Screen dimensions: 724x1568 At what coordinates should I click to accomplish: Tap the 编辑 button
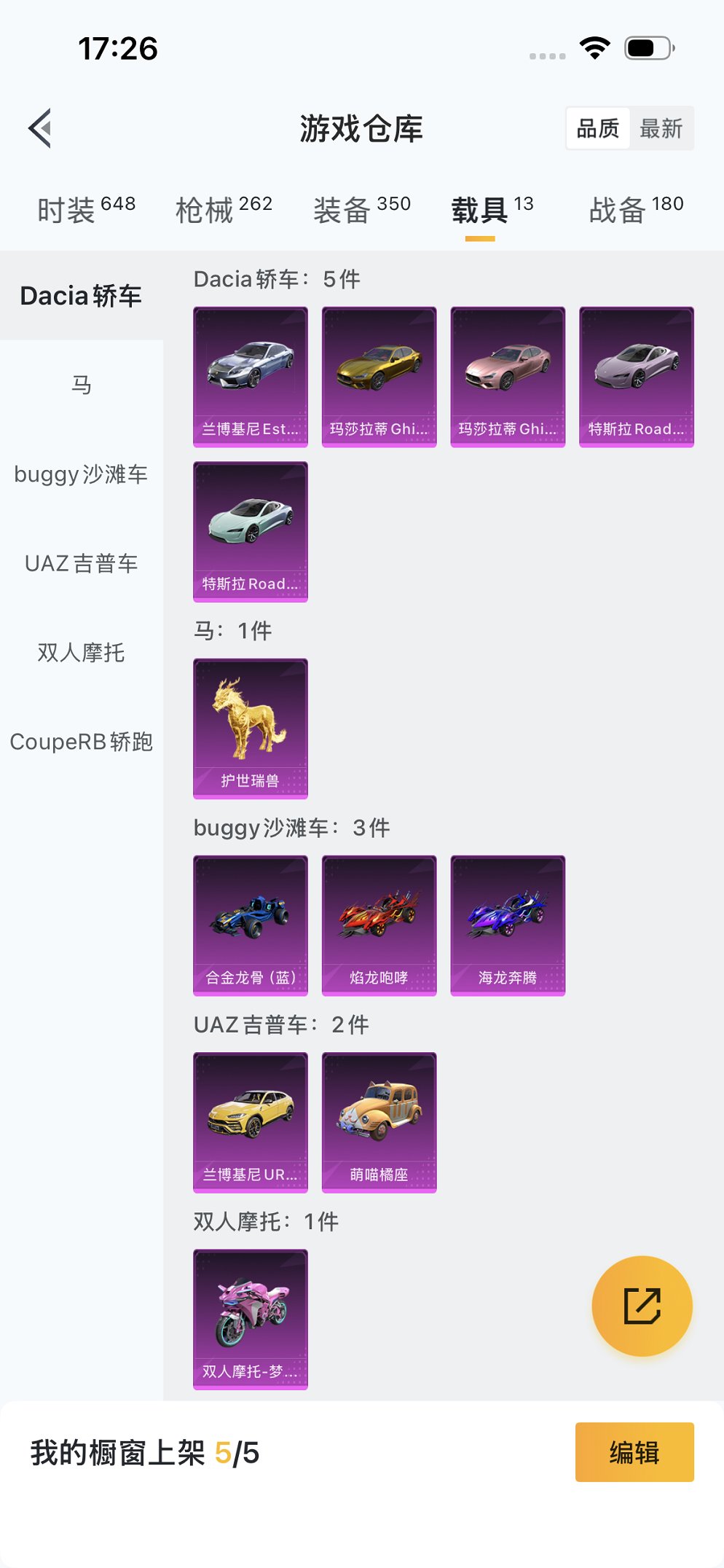(633, 1453)
